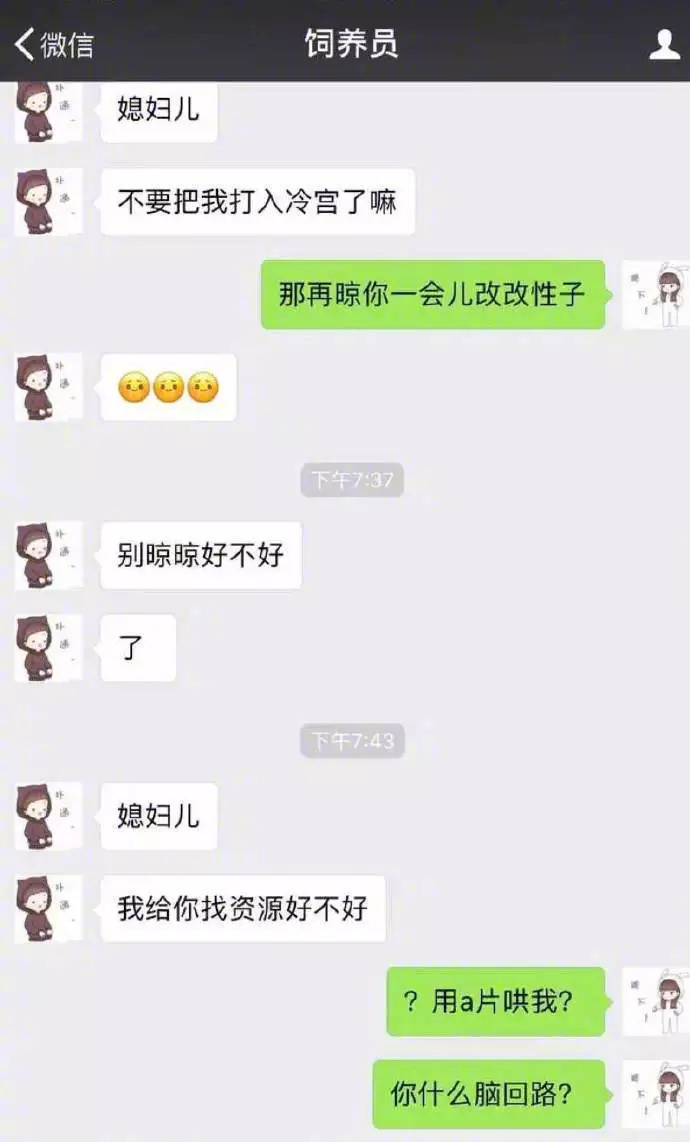Open the contact profile icon
Viewport: 690px width, 1142px height.
[x=664, y=44]
